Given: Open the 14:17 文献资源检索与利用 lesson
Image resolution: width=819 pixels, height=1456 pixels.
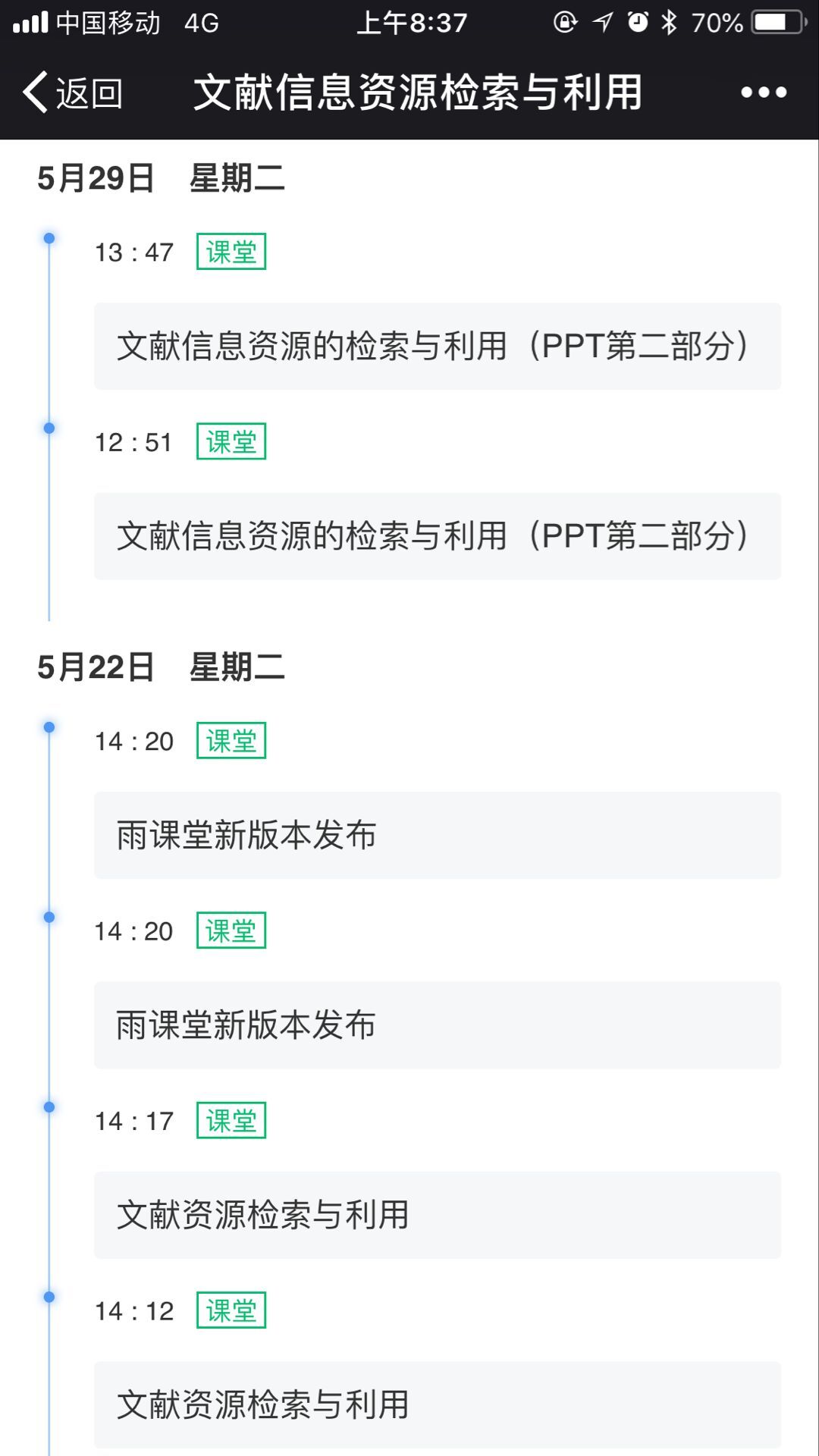Looking at the screenshot, I should [437, 1215].
